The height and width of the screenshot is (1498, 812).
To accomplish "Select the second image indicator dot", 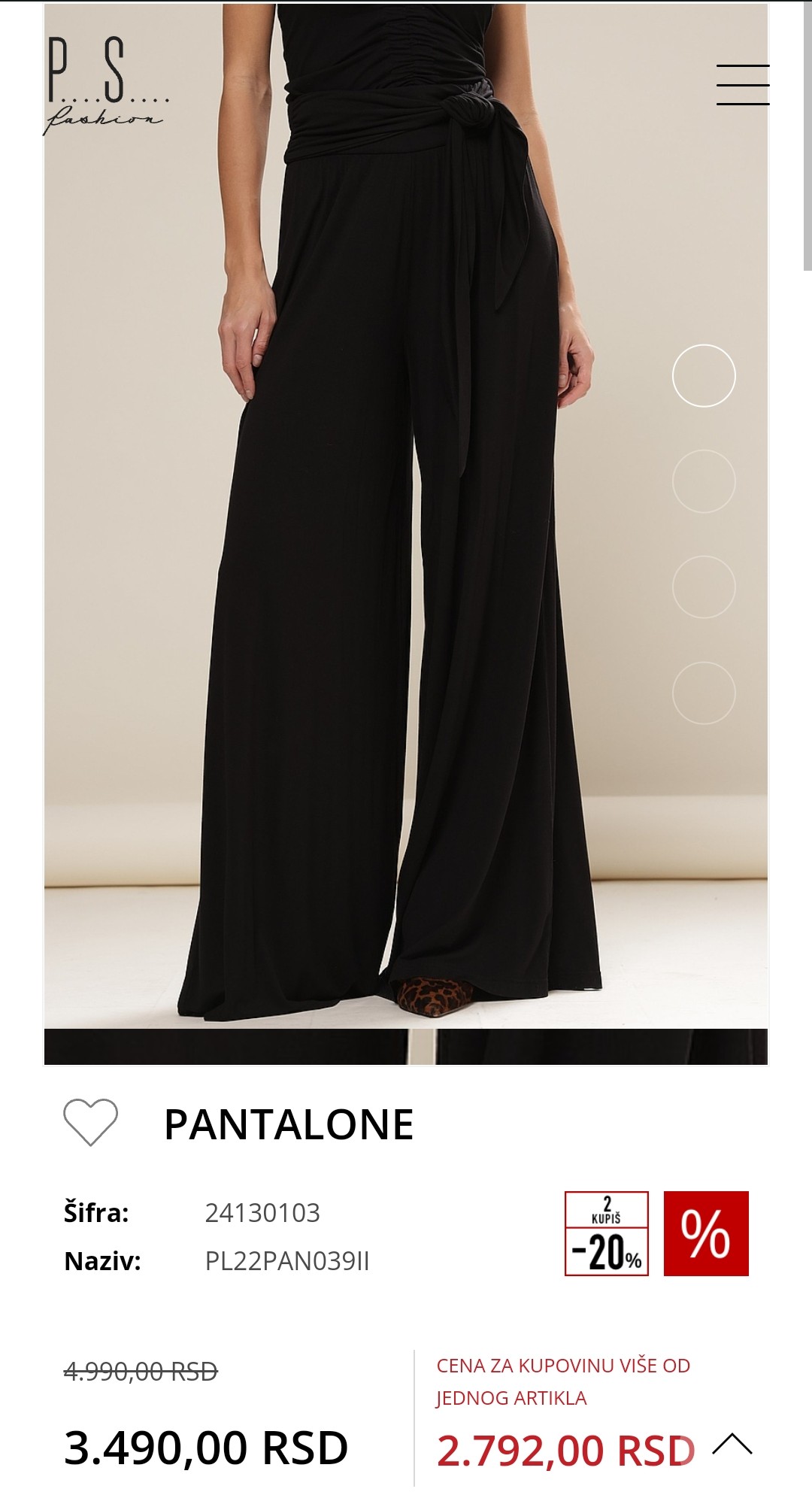I will (x=704, y=481).
